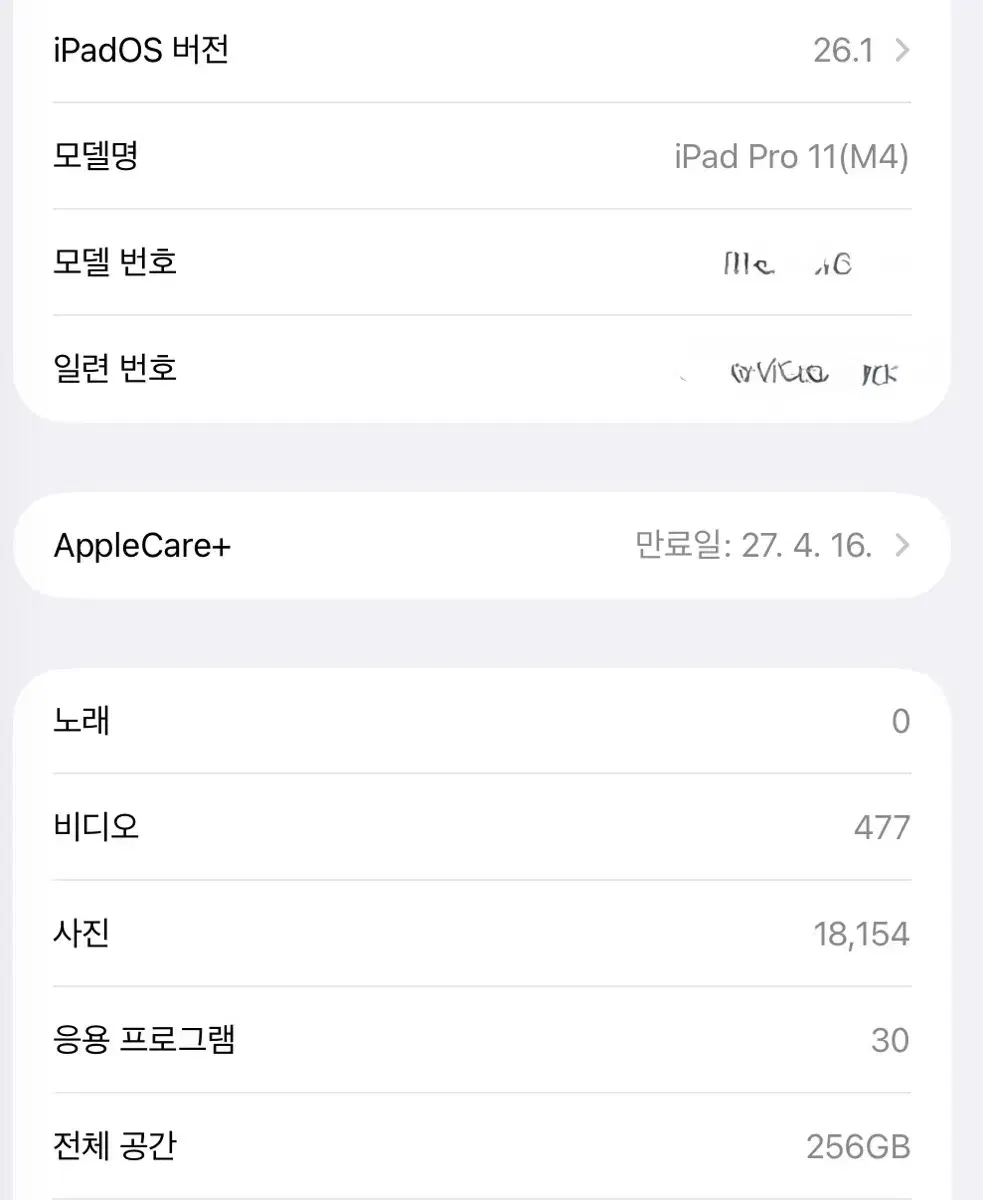Tap the 477 video count value

point(880,826)
